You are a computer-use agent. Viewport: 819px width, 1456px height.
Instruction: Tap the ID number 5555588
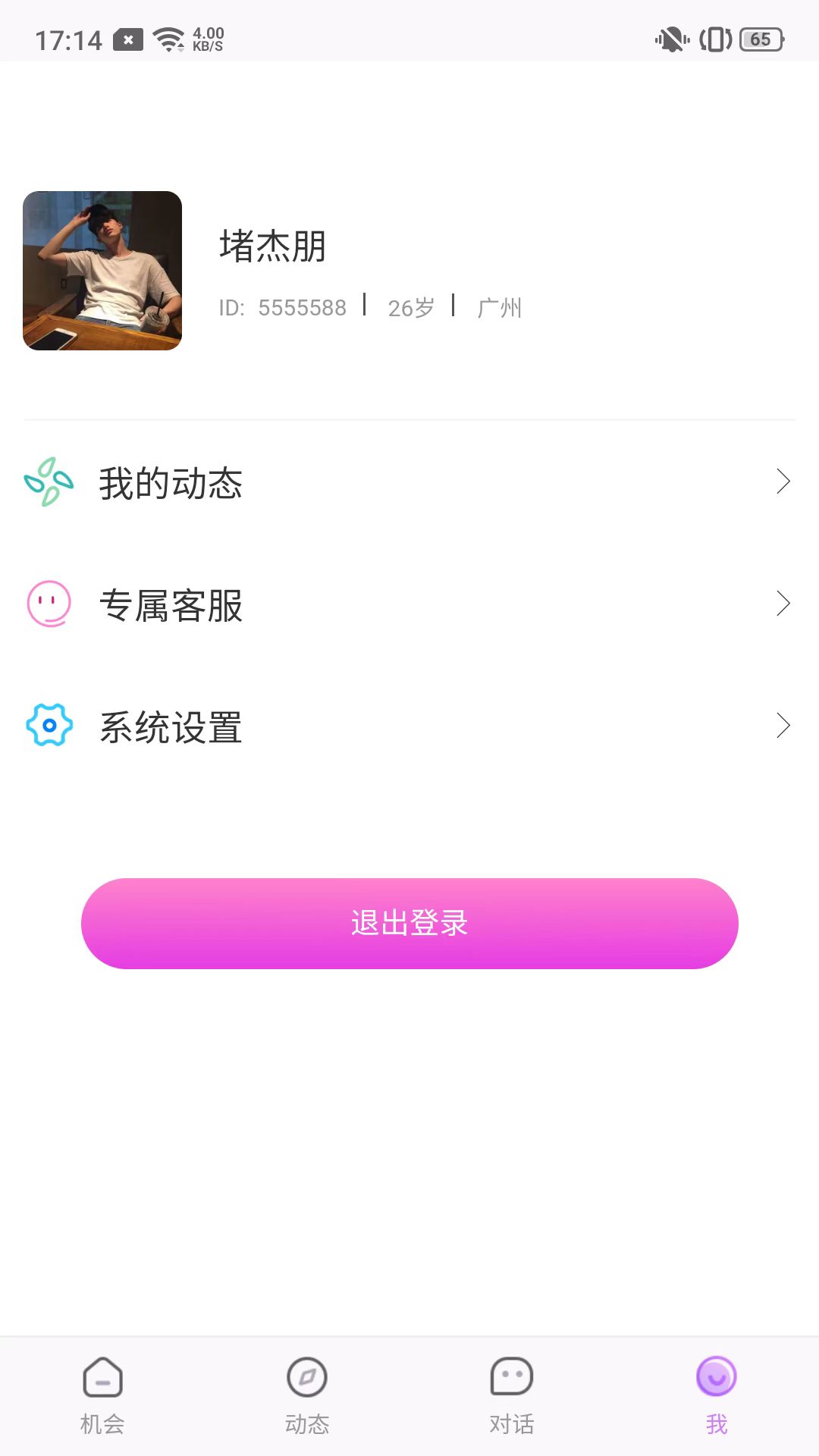point(301,307)
